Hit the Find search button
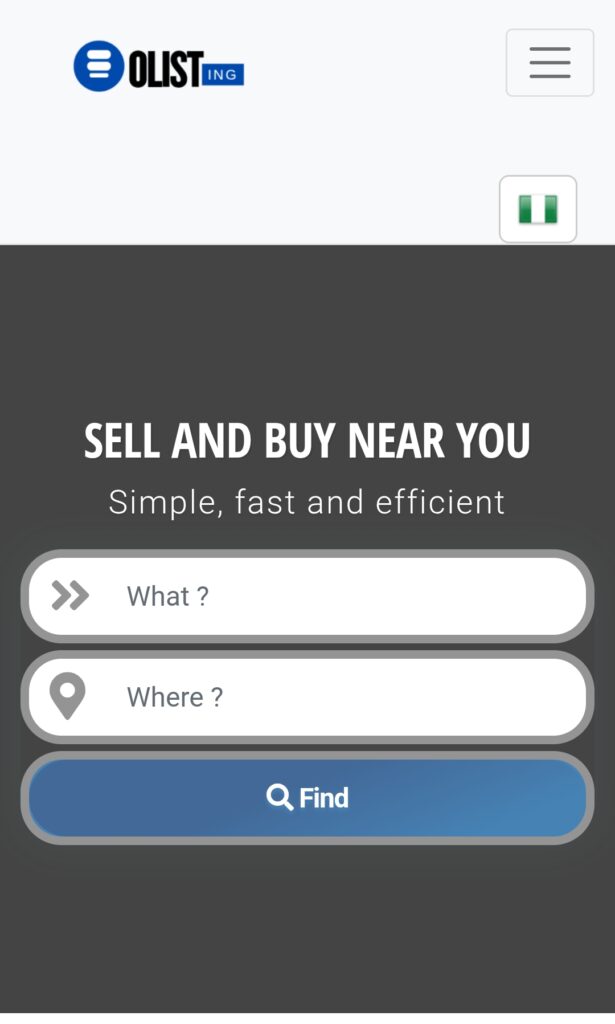This screenshot has height=1024, width=615. pyautogui.click(x=308, y=797)
